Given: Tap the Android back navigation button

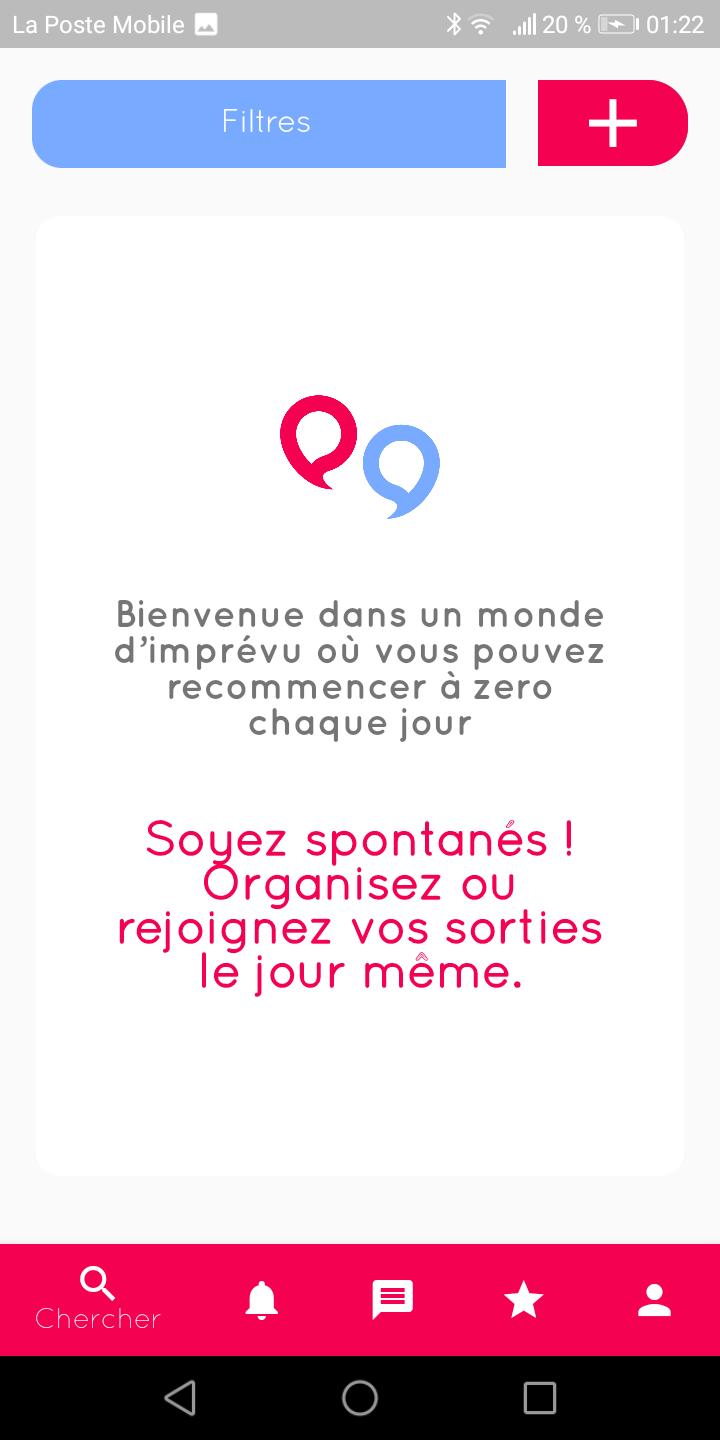Looking at the screenshot, I should point(180,1398).
